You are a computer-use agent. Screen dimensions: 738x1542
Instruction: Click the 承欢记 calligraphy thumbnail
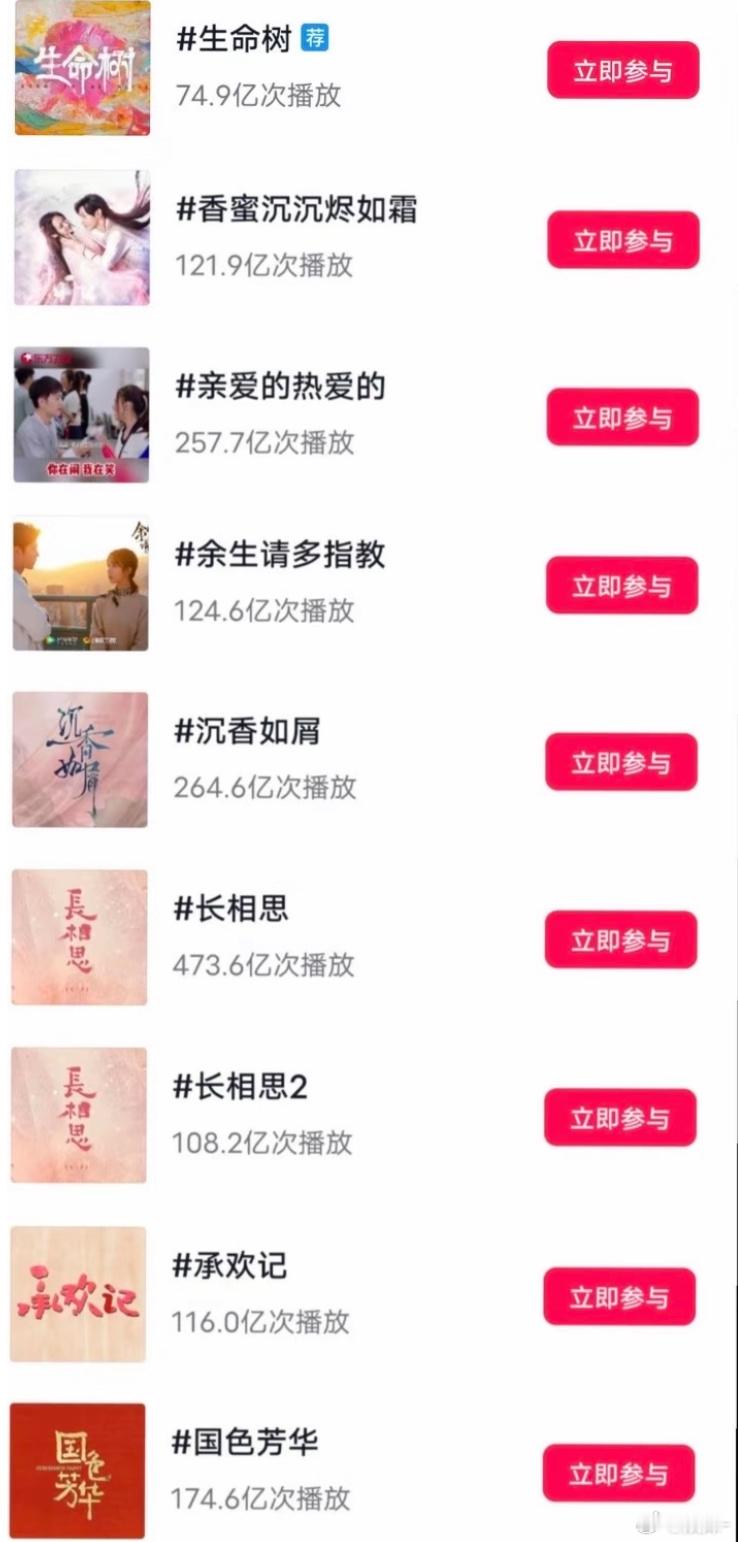pos(80,1294)
